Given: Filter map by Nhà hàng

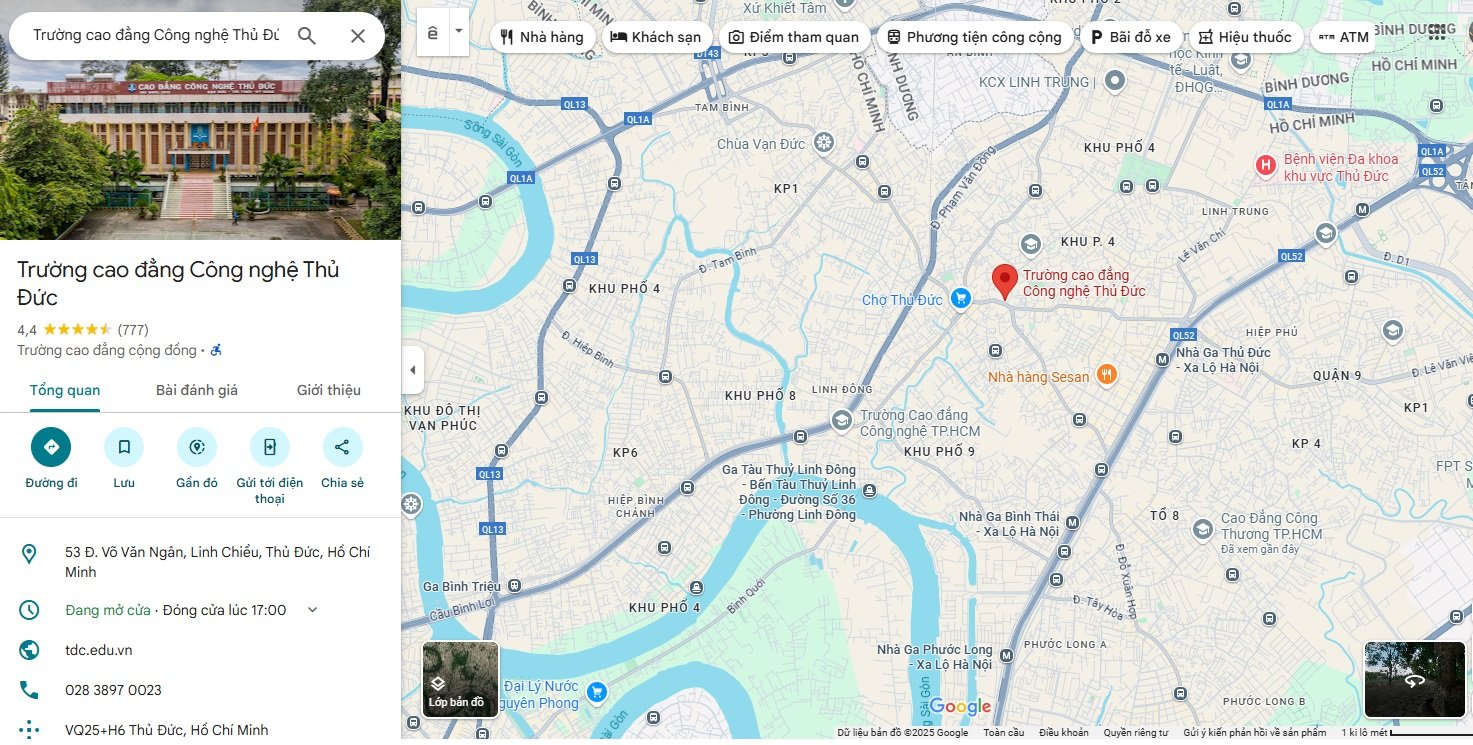Looking at the screenshot, I should coord(542,37).
